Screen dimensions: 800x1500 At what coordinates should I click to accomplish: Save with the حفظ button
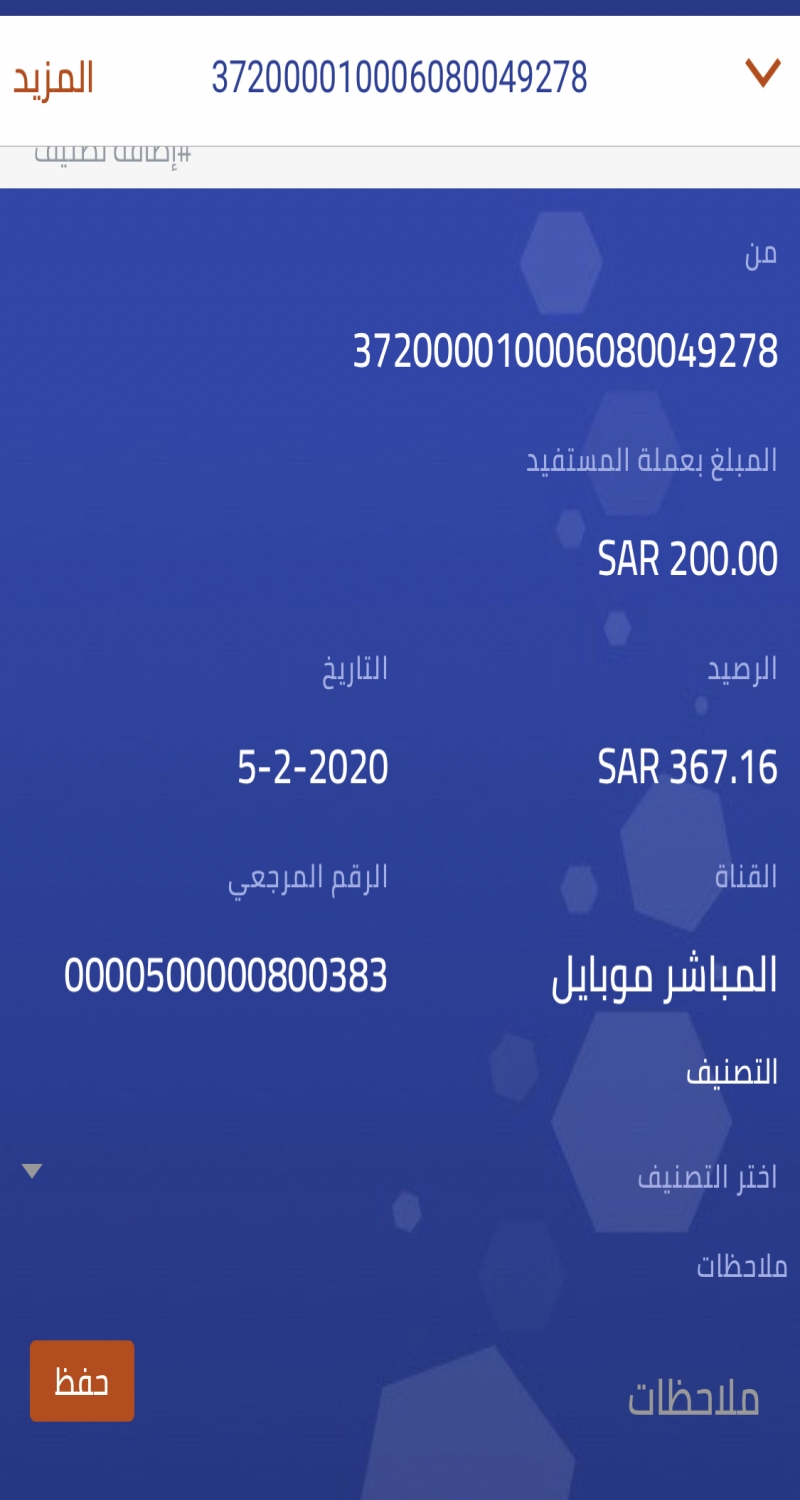point(82,1381)
